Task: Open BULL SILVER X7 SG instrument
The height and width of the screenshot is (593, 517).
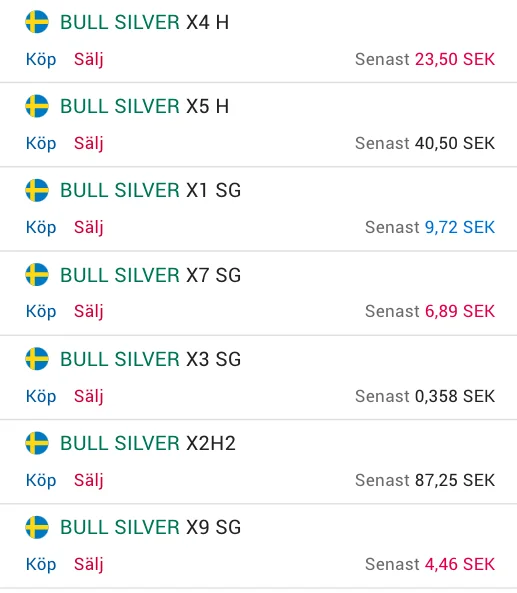Action: tap(151, 275)
